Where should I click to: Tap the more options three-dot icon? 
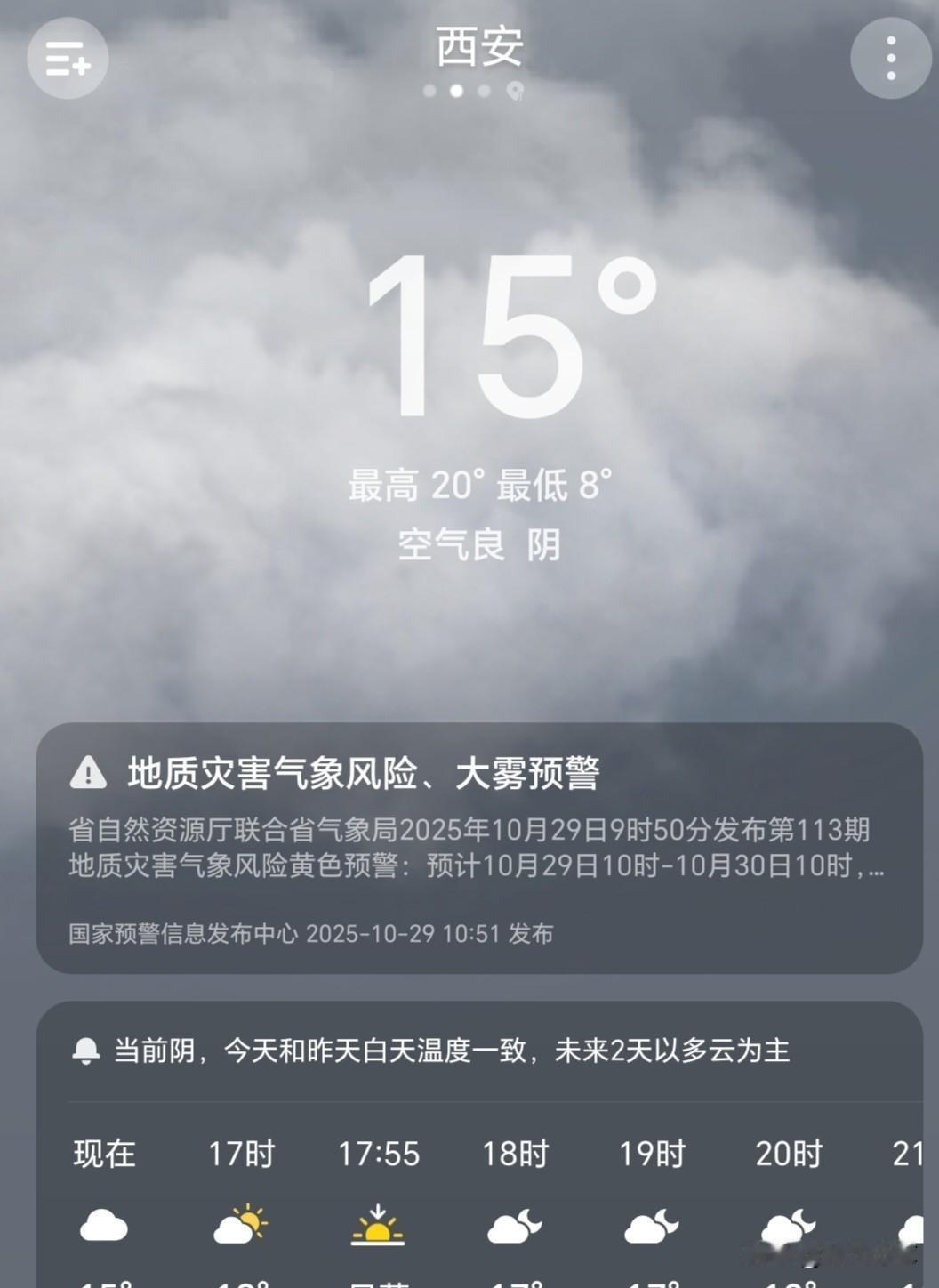coord(891,57)
